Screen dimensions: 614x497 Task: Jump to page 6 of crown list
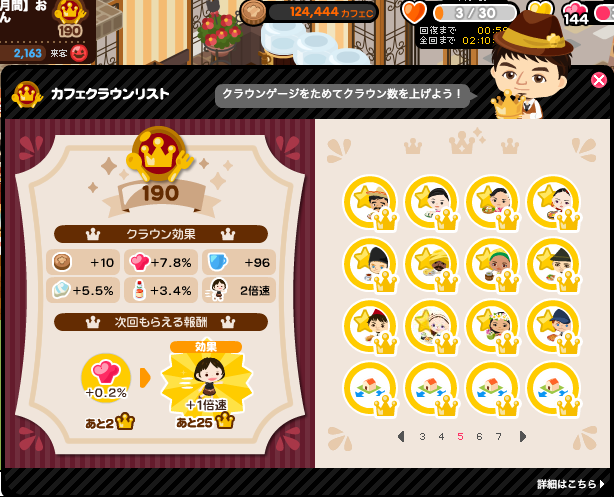[479, 436]
